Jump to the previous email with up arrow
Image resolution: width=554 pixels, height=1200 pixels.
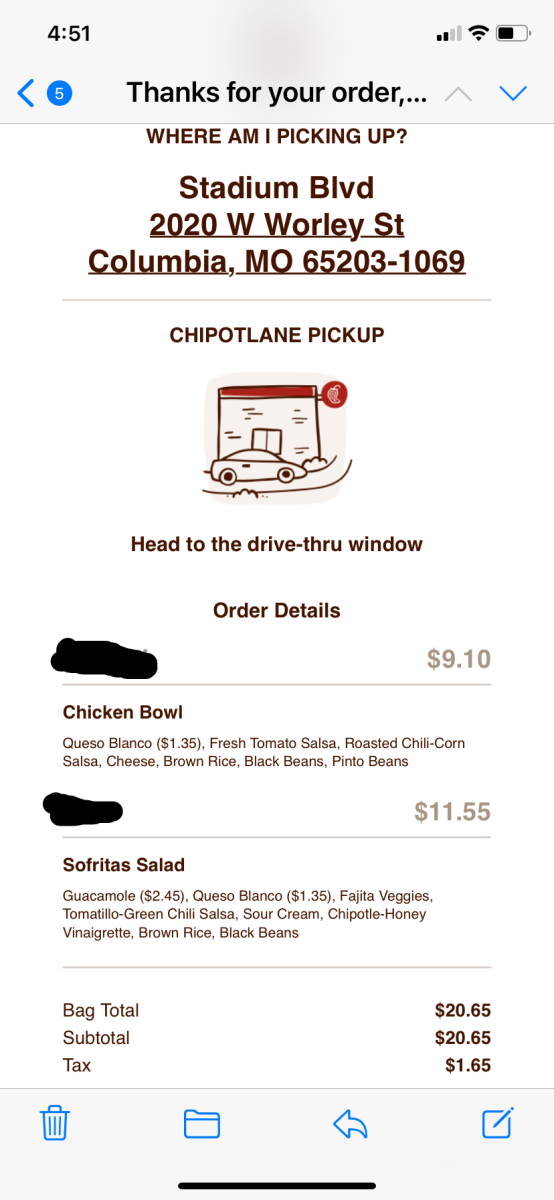458,94
